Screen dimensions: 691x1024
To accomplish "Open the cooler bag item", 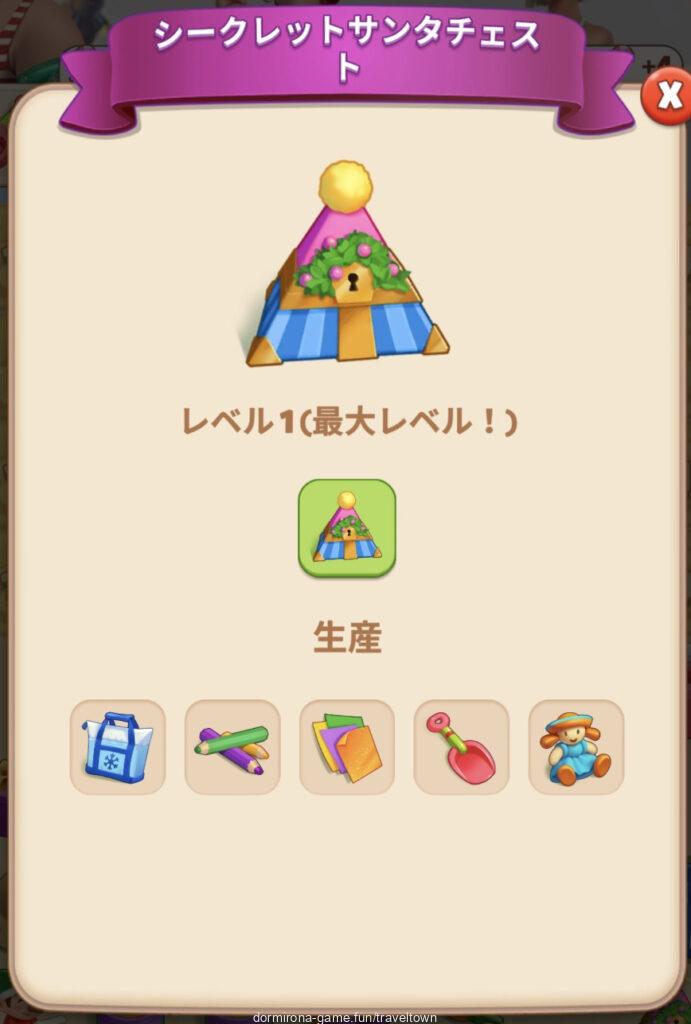I will click(117, 747).
